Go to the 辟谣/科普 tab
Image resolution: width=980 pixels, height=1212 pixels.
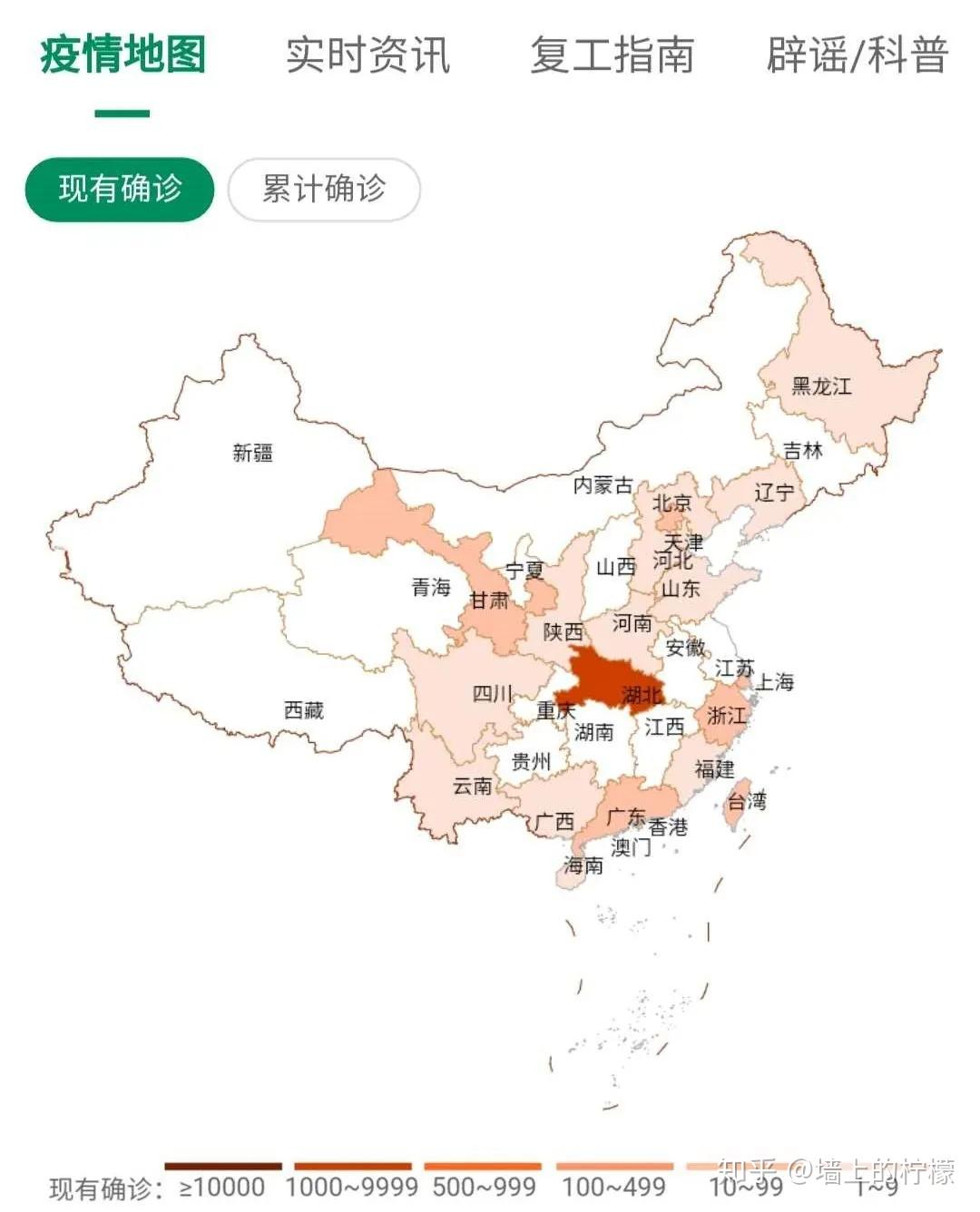857,54
